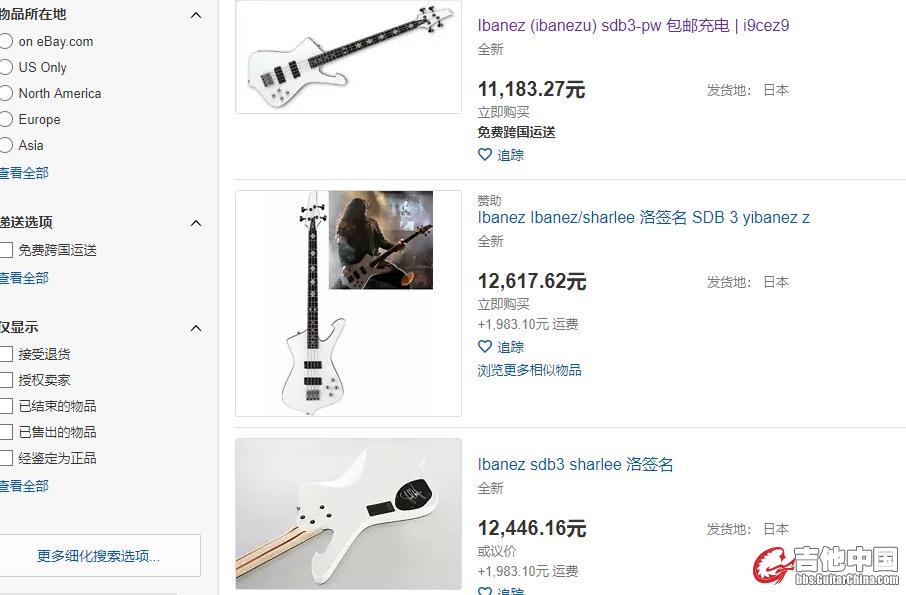The image size is (906, 595).
Task: Collapse the 递送选项 section
Action: pos(196,223)
